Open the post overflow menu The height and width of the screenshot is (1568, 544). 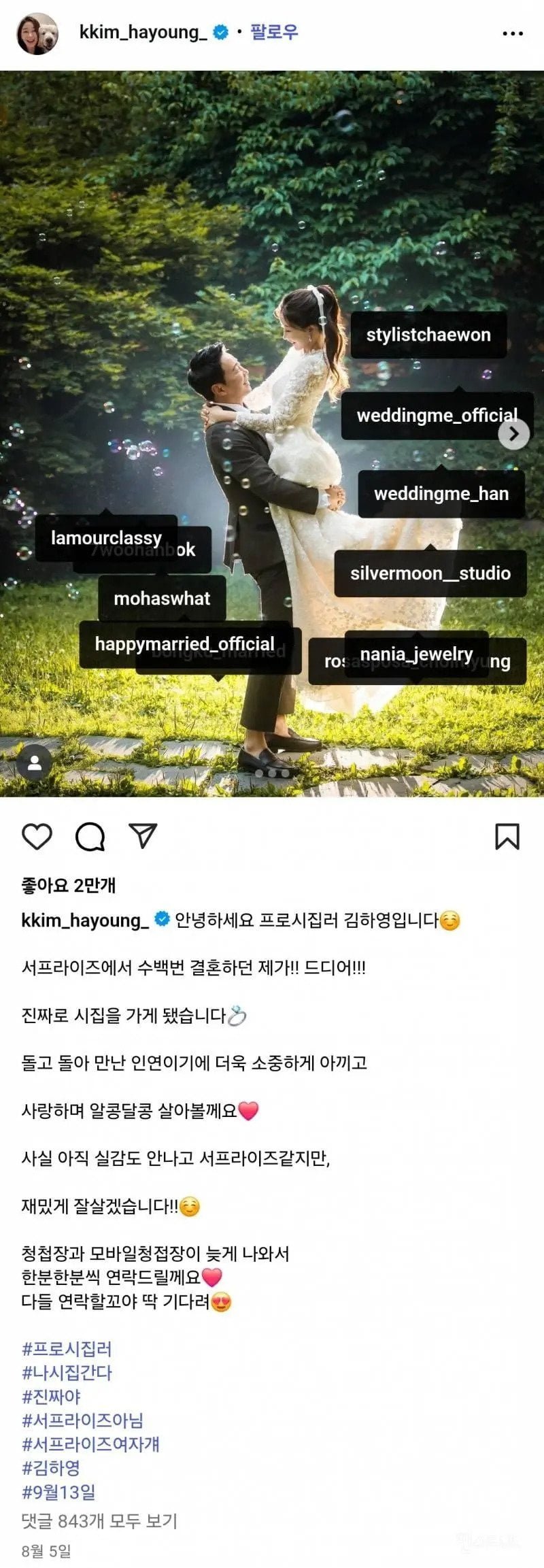[x=512, y=33]
